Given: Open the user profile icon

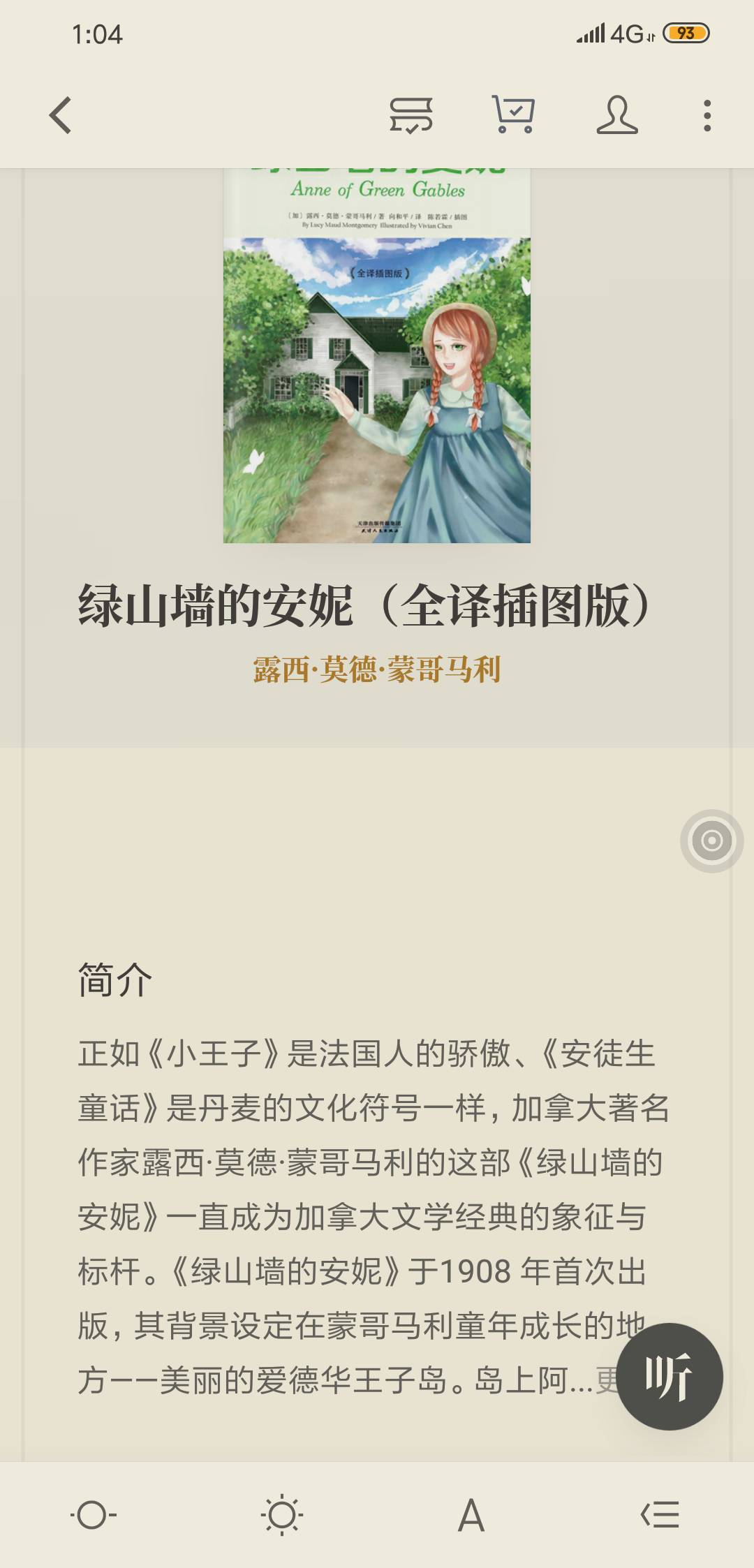Looking at the screenshot, I should click(x=617, y=115).
